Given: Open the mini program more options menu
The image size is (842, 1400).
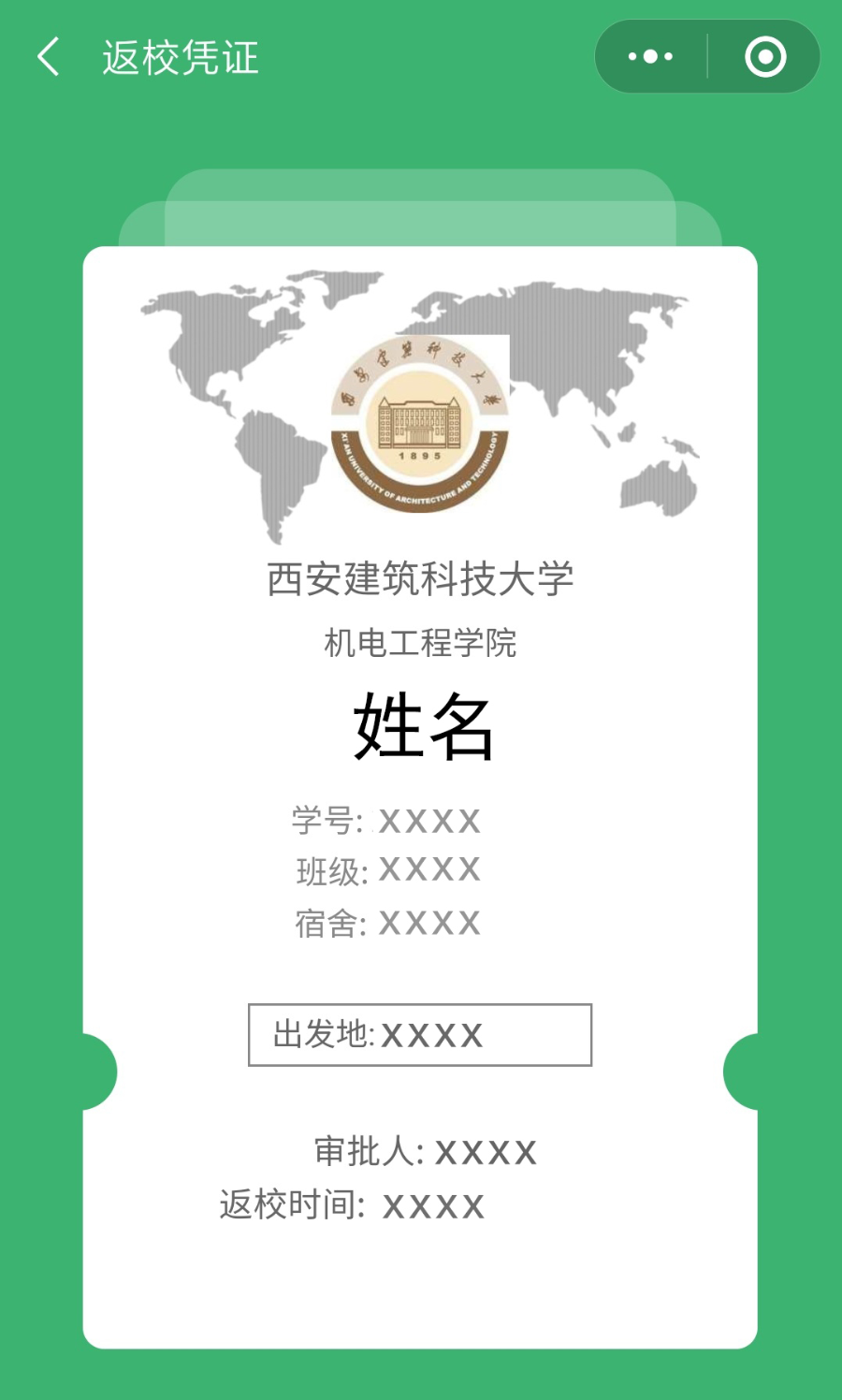Looking at the screenshot, I should pyautogui.click(x=651, y=57).
